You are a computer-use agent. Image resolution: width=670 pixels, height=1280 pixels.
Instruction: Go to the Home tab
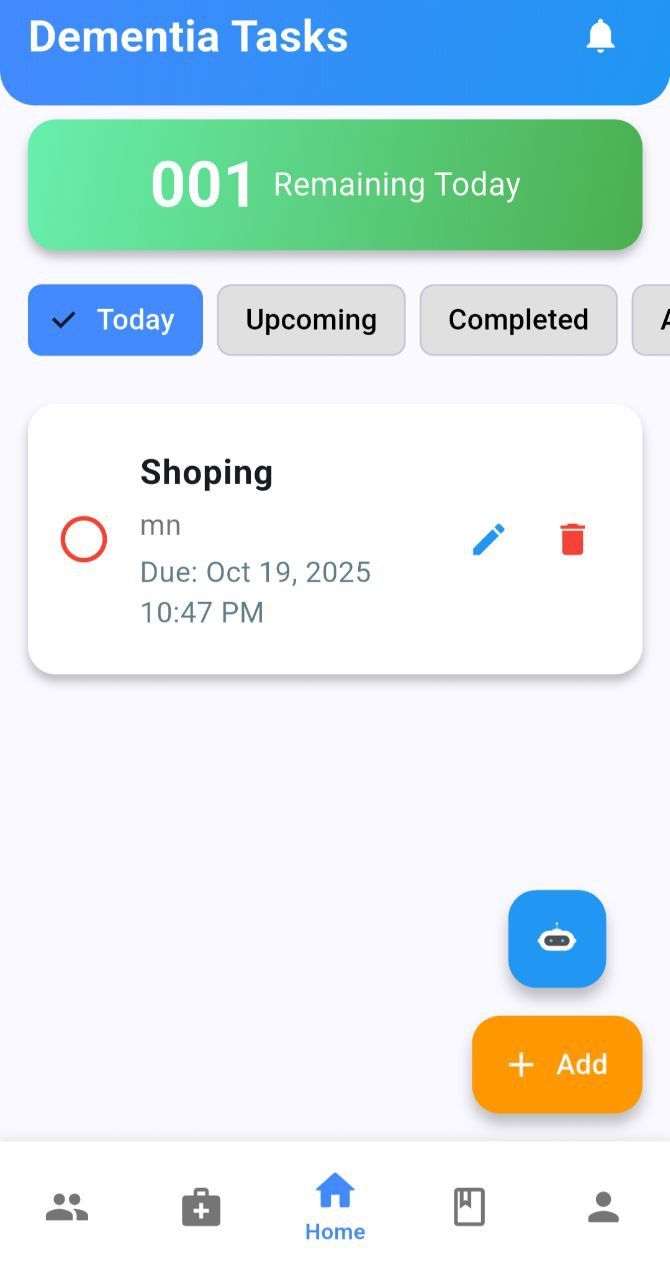(x=335, y=1208)
